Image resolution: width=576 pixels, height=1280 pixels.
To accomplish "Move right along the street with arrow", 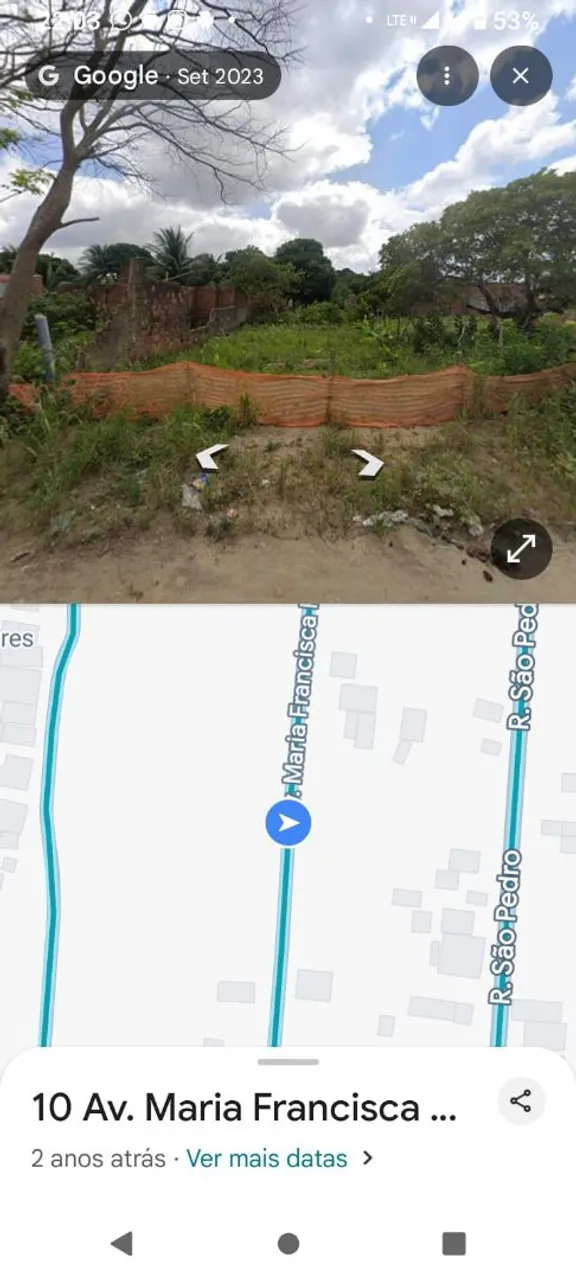I will 367,463.
